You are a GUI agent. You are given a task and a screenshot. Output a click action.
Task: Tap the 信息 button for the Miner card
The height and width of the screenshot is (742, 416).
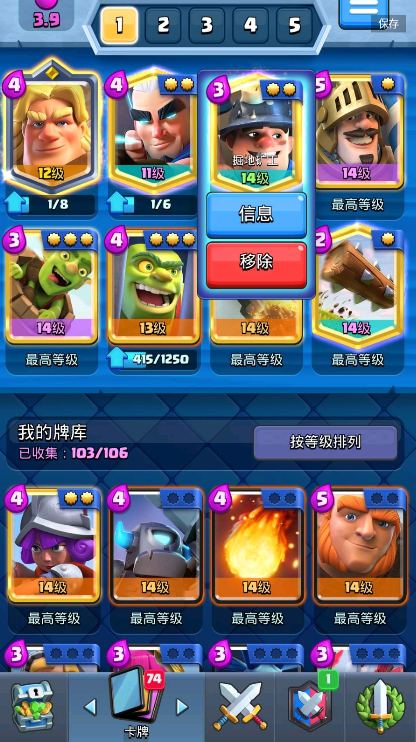point(256,214)
